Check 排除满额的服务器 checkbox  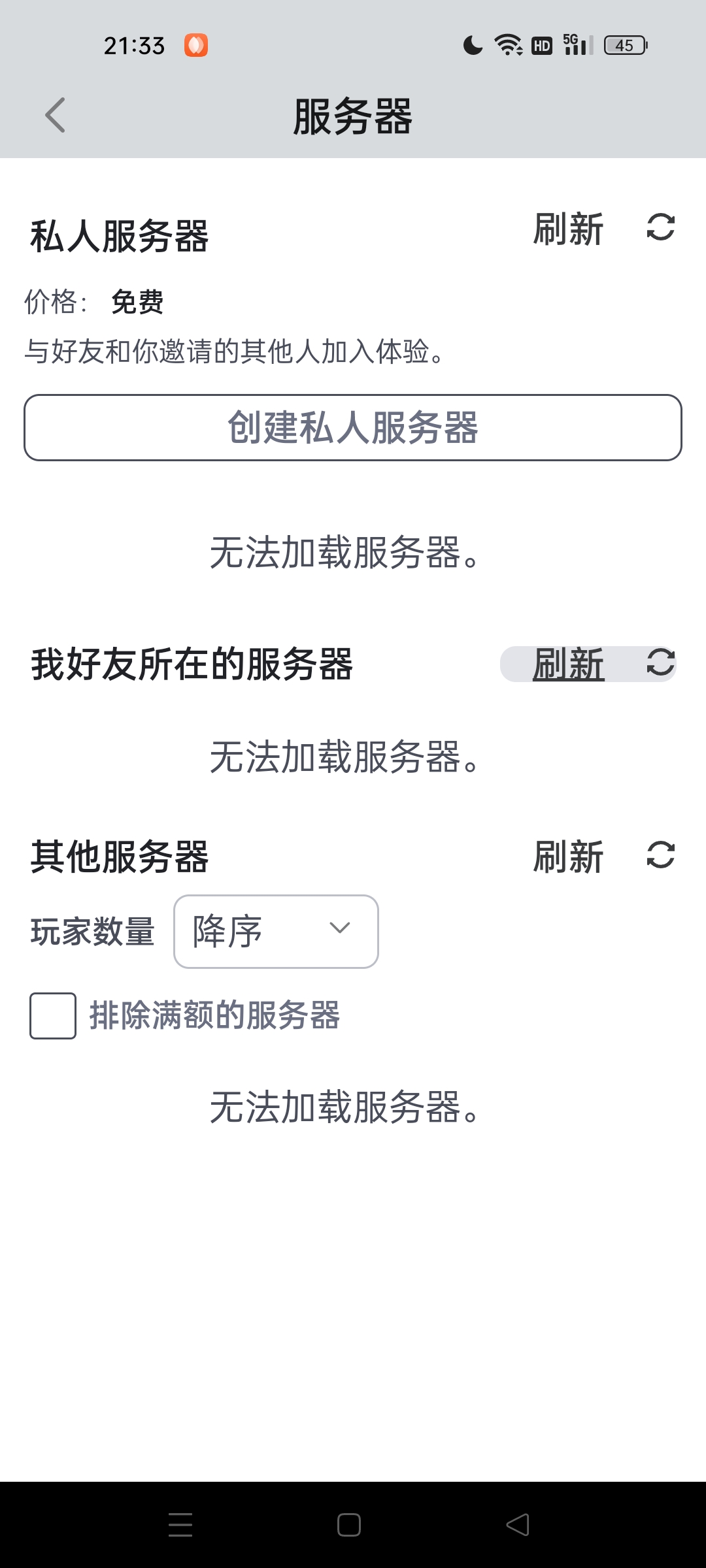click(x=53, y=1016)
